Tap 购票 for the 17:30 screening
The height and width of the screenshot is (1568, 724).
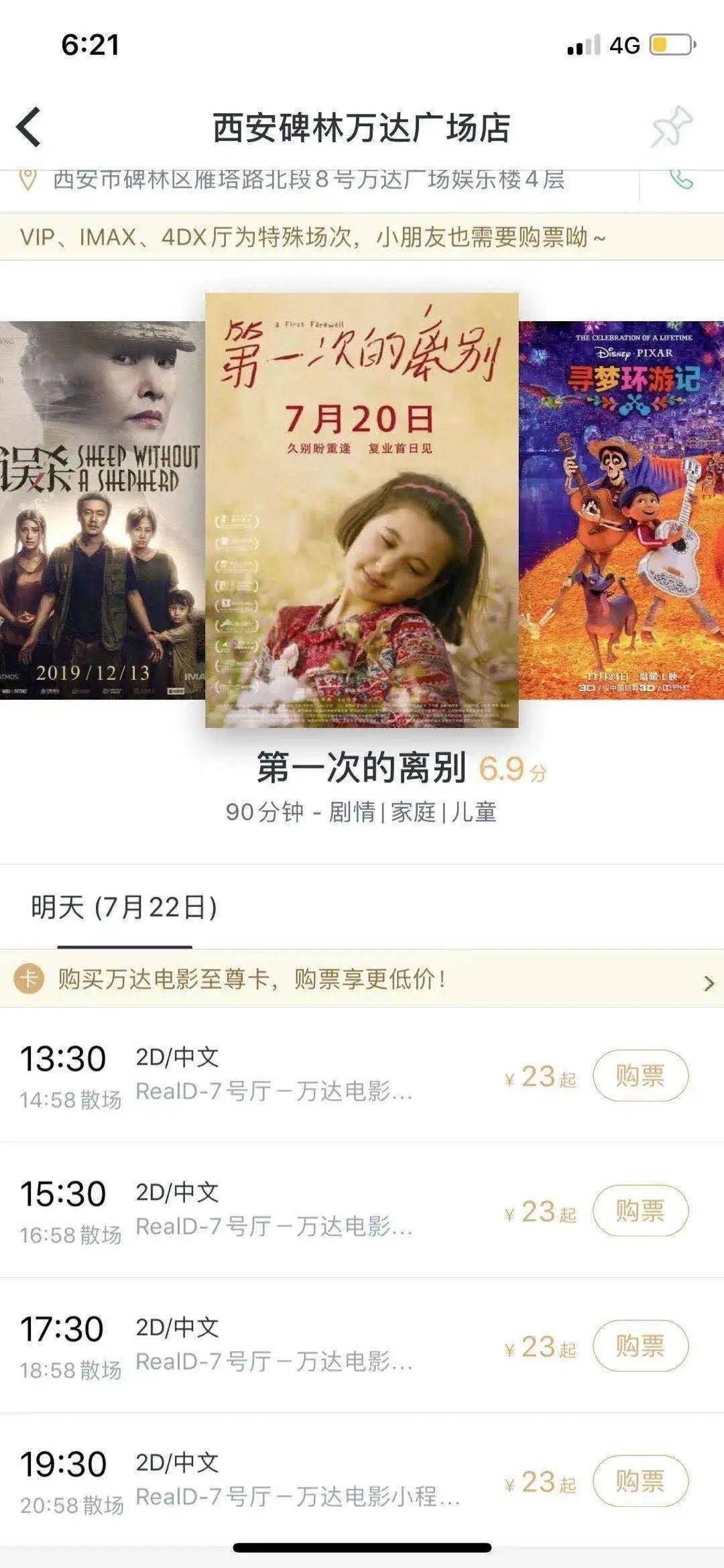click(x=640, y=1346)
